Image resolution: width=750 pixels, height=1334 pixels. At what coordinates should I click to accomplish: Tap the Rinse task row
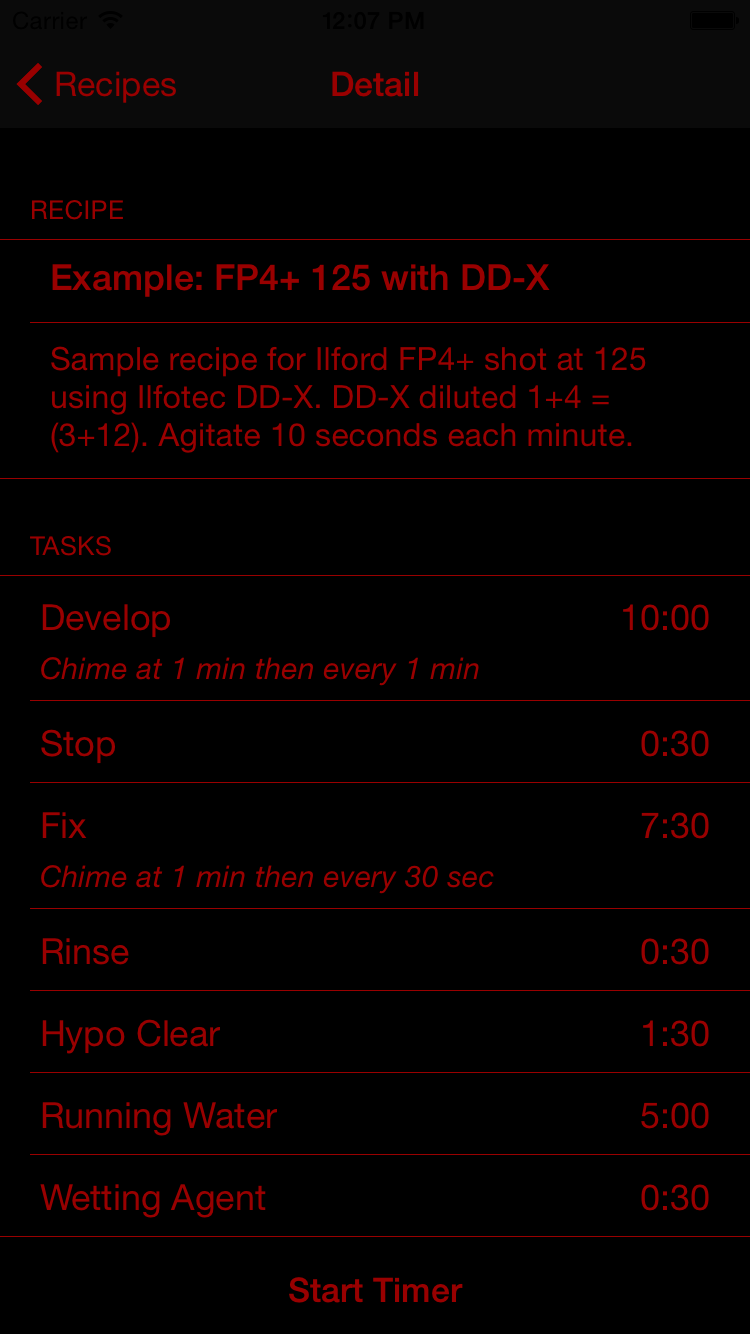pyautogui.click(x=375, y=950)
